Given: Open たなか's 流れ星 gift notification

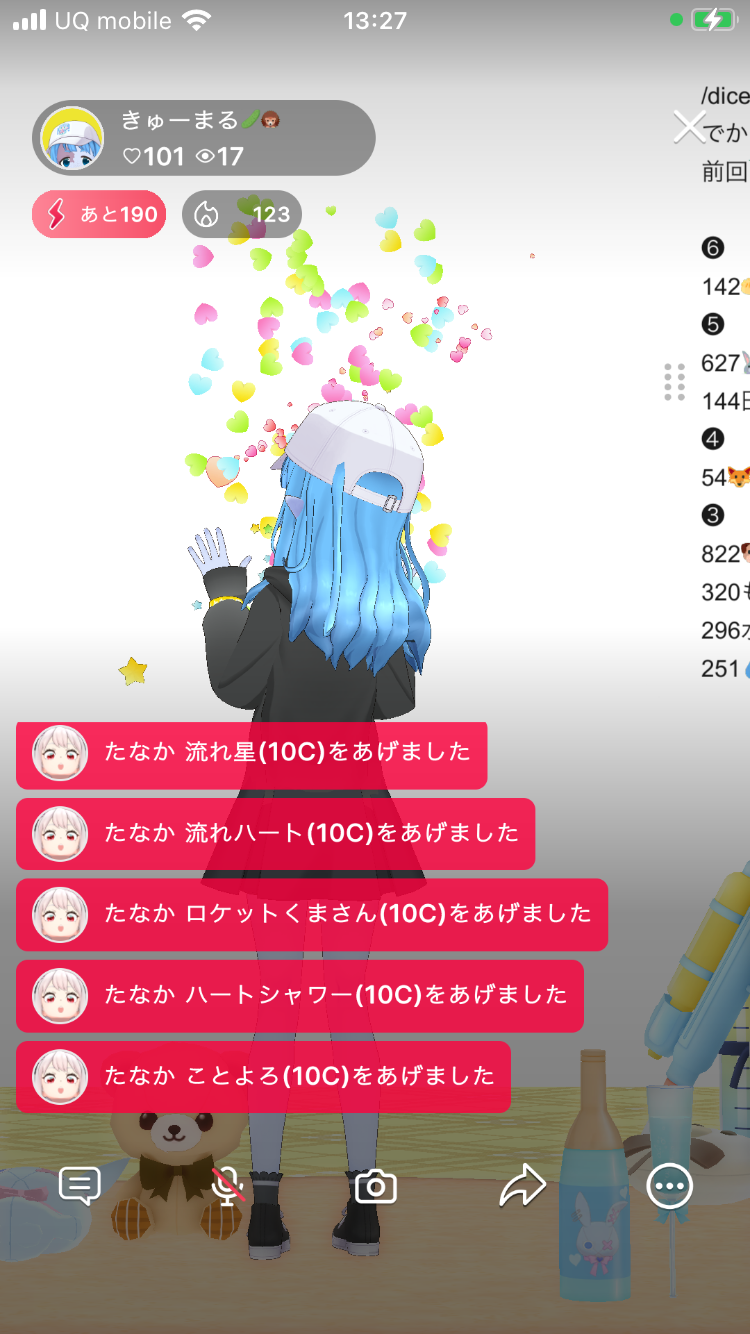Looking at the screenshot, I should [251, 753].
